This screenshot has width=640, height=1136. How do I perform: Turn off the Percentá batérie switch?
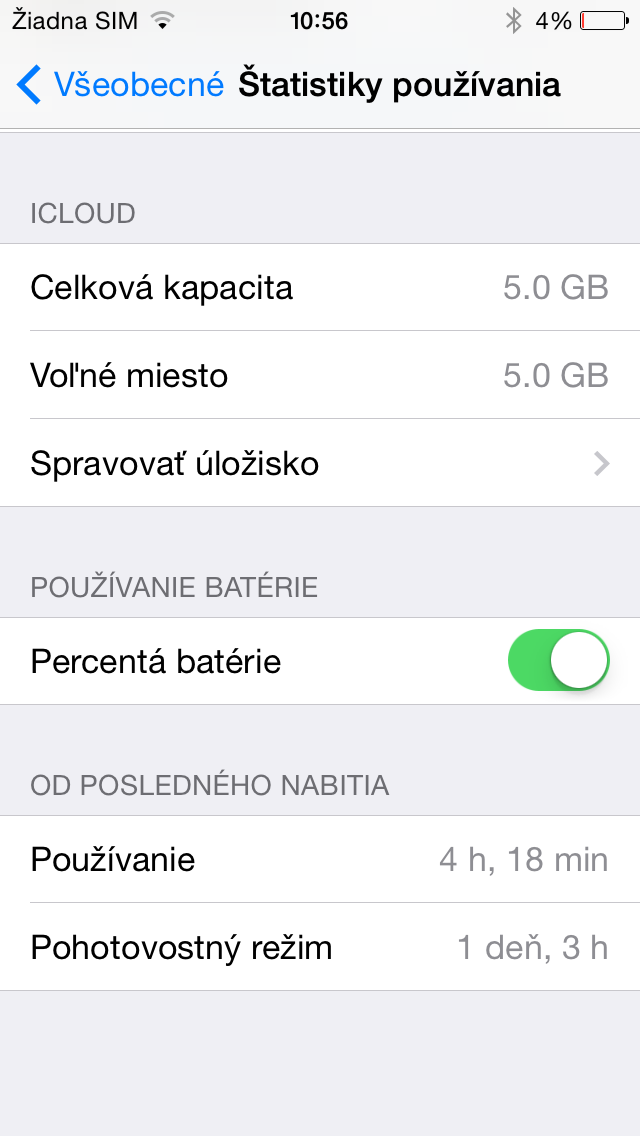click(x=558, y=661)
